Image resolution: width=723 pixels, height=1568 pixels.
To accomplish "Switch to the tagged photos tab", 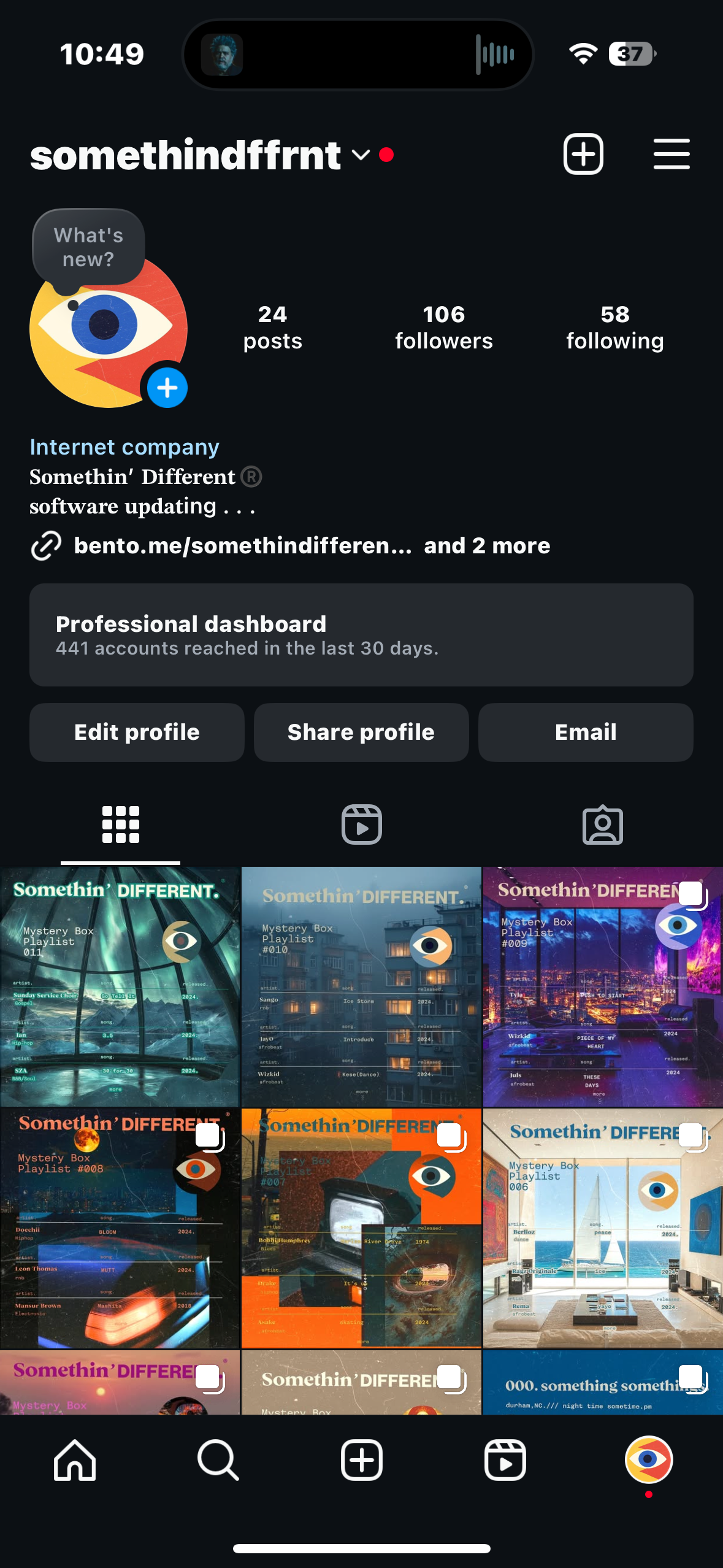I will pyautogui.click(x=602, y=824).
